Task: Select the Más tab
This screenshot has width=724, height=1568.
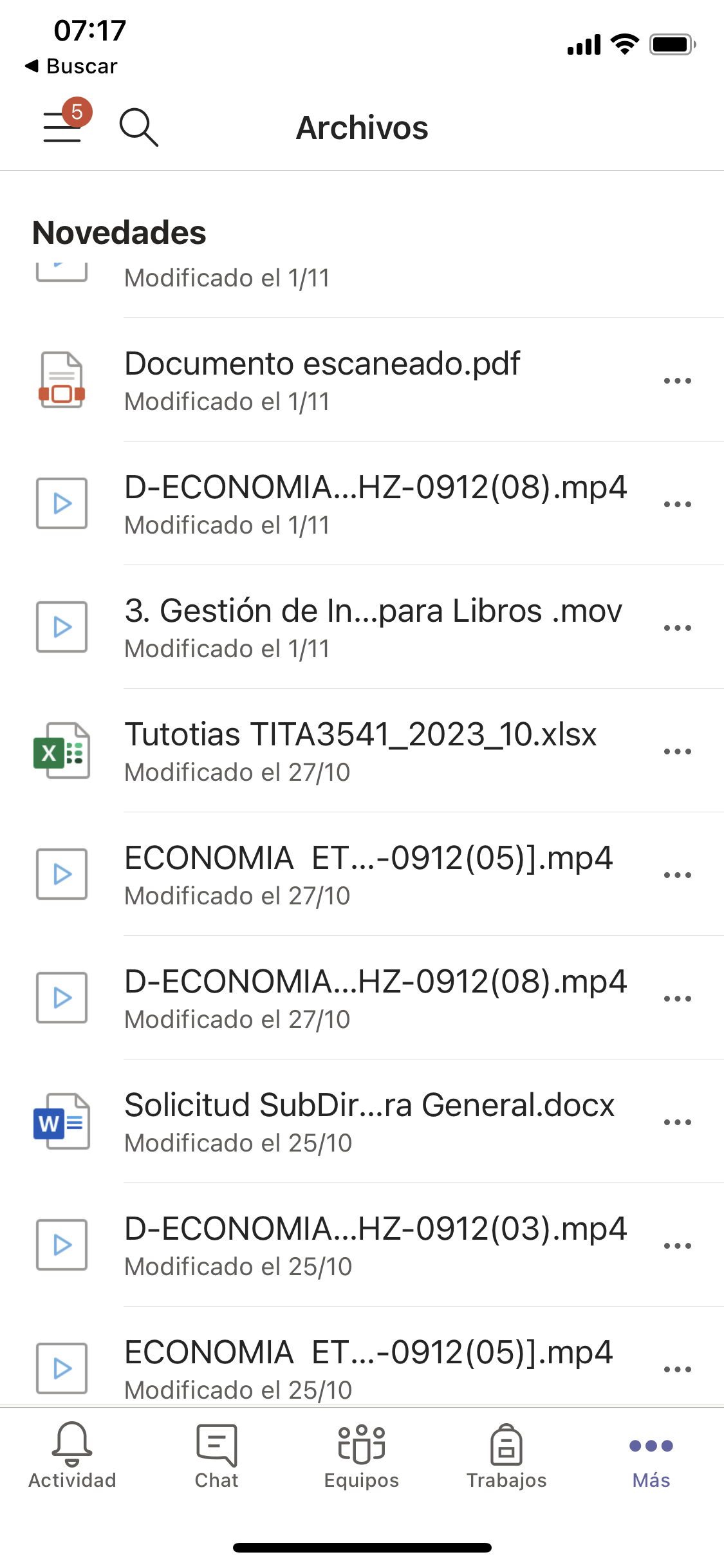Action: coord(651,1456)
